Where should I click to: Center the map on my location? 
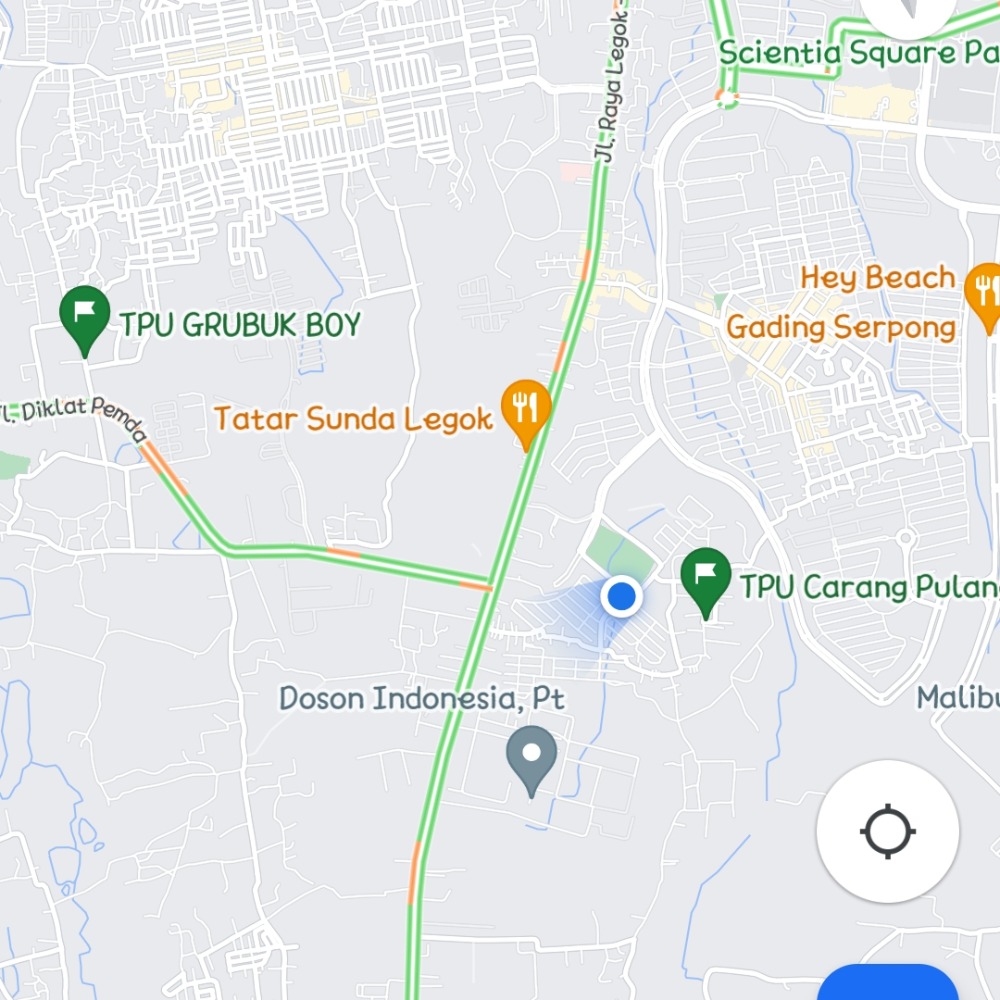tap(887, 831)
